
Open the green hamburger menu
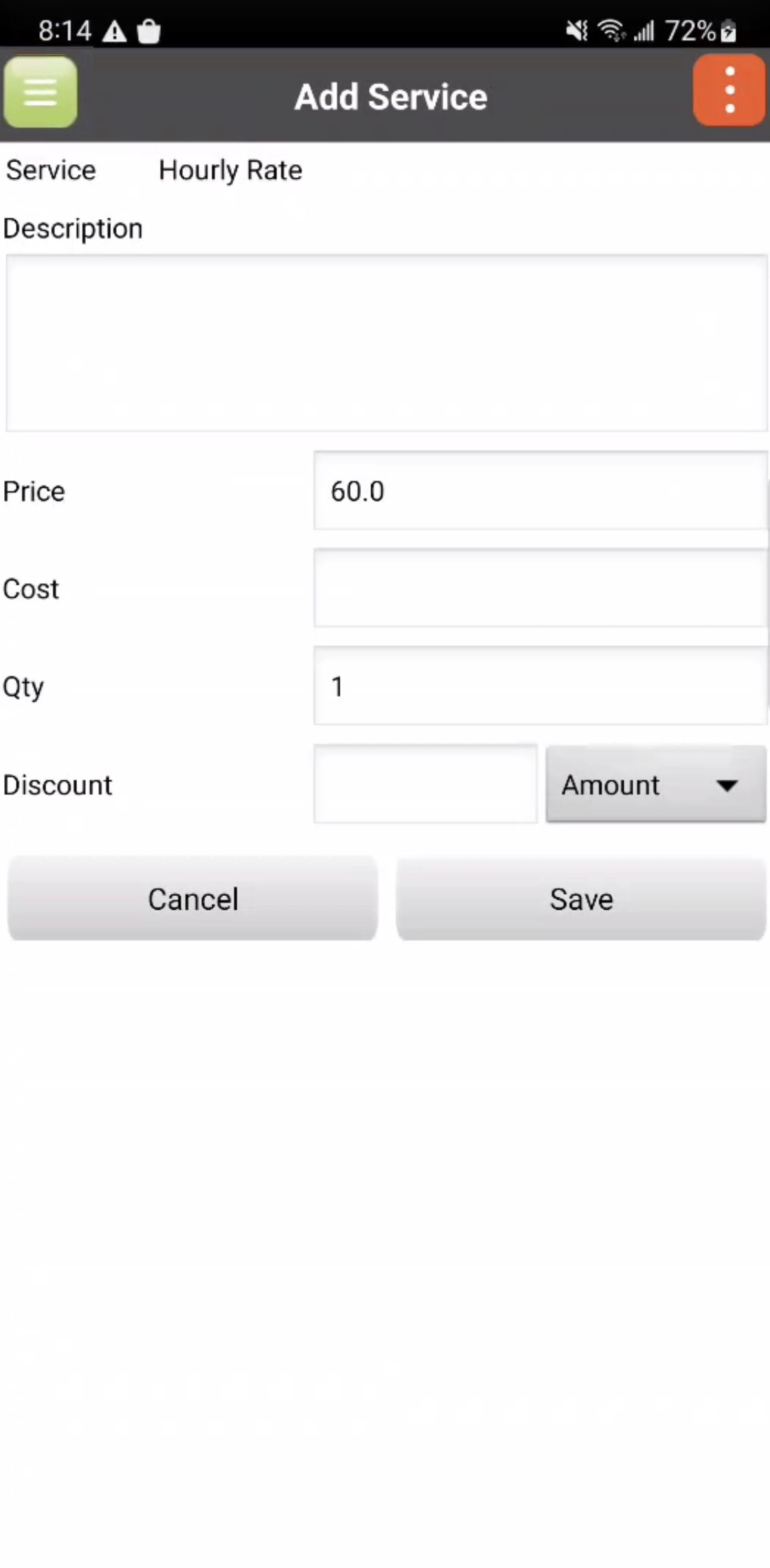tap(40, 92)
